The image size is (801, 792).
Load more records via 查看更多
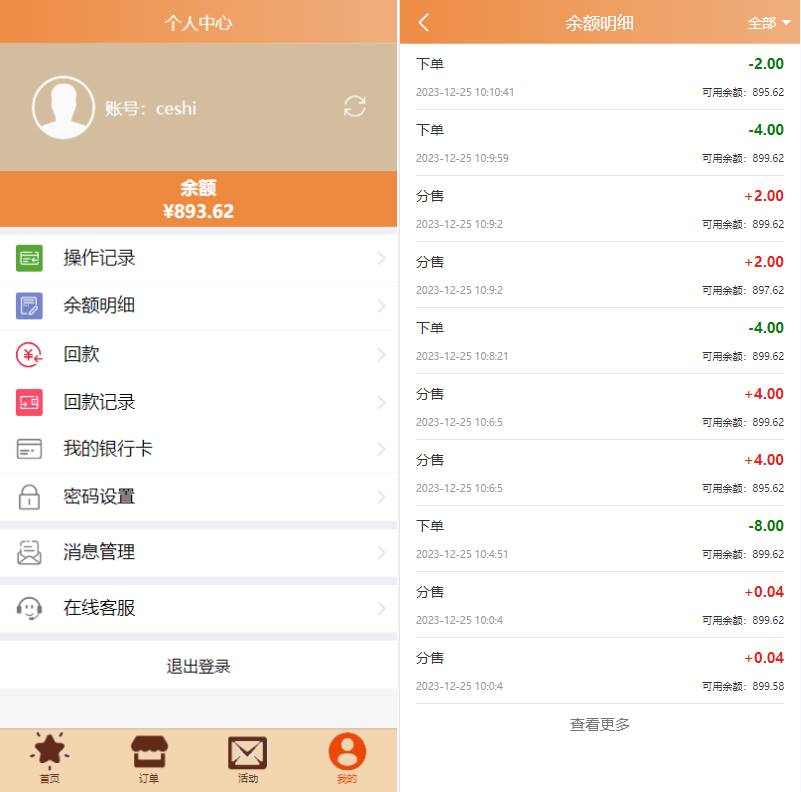600,724
